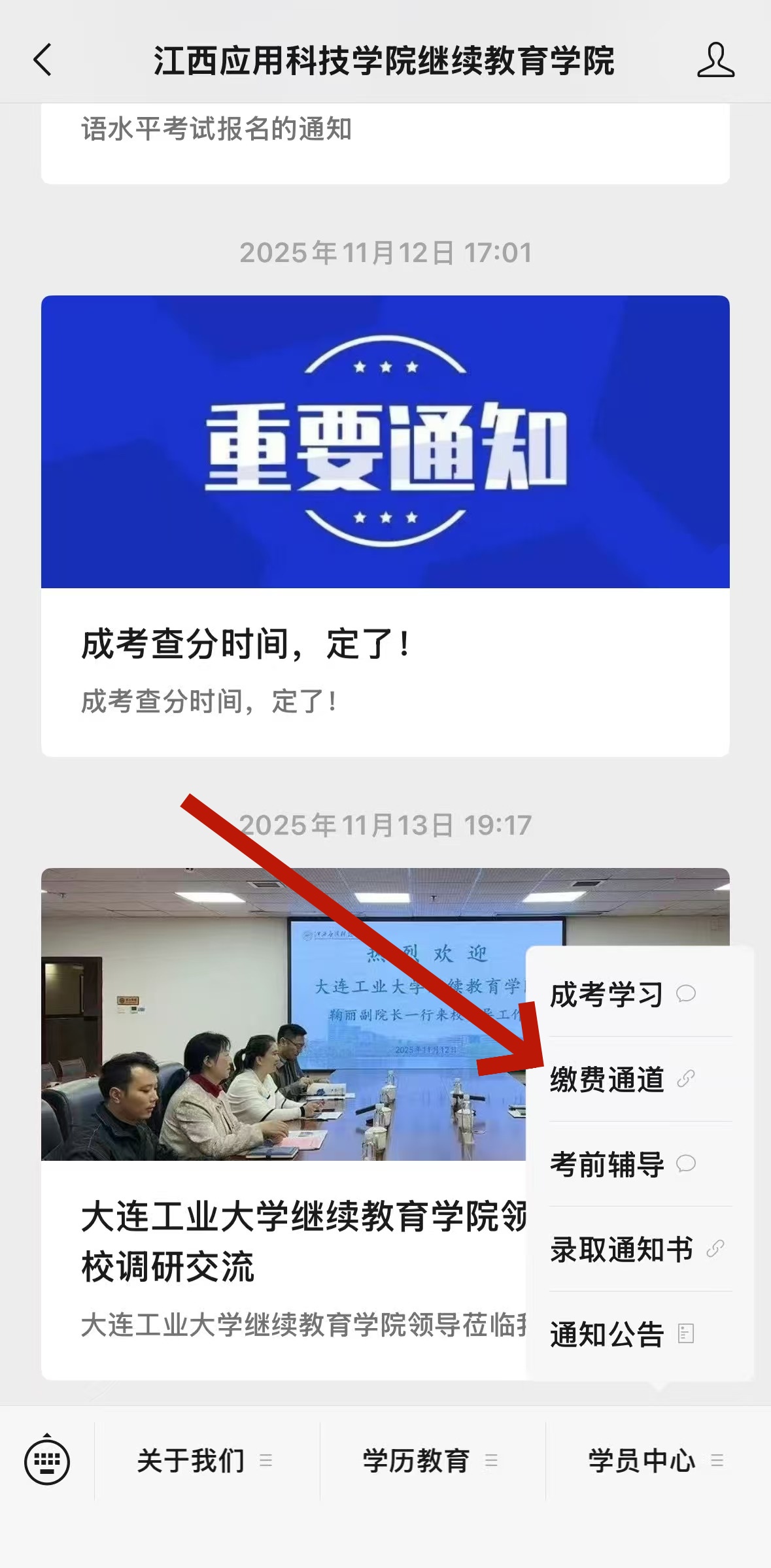Choose 考前辅导 in the popup menu
771x1568 pixels.
point(621,1164)
